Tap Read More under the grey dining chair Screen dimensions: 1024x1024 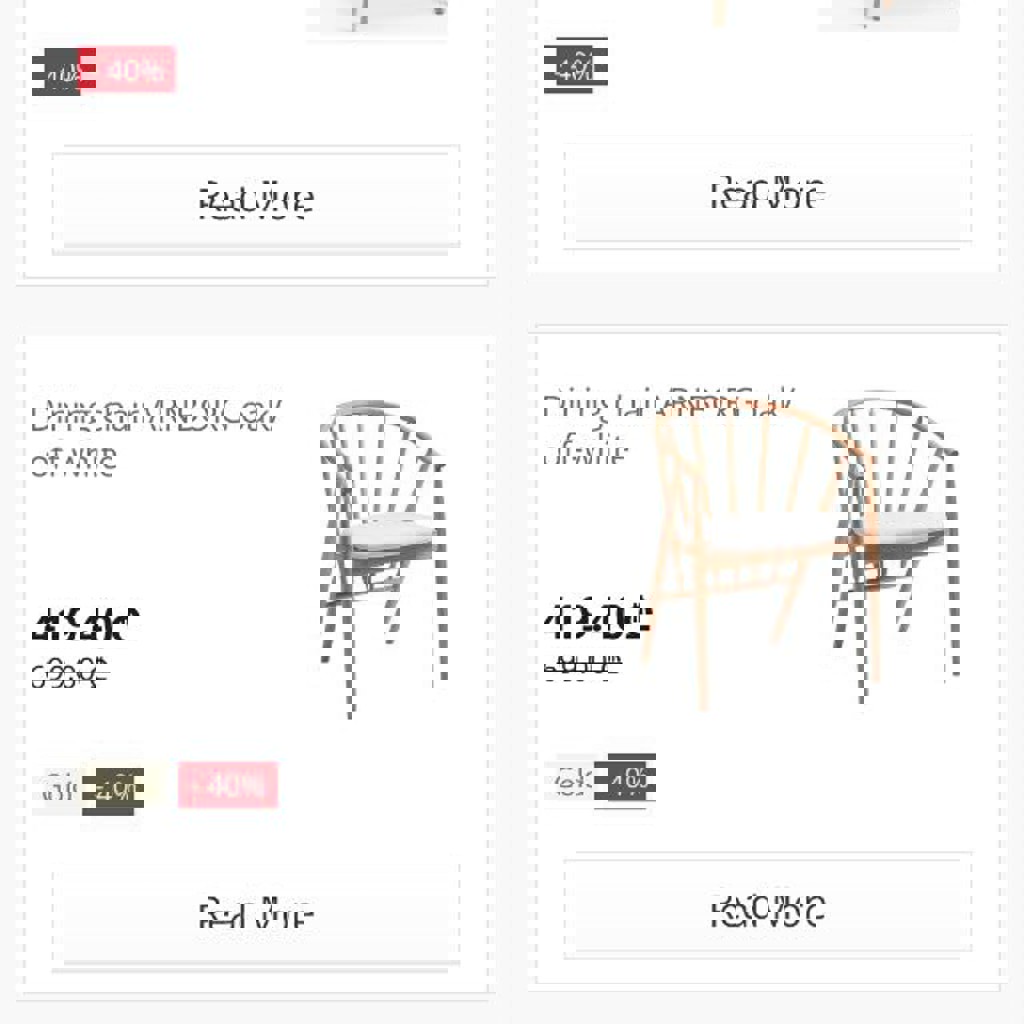click(x=256, y=913)
